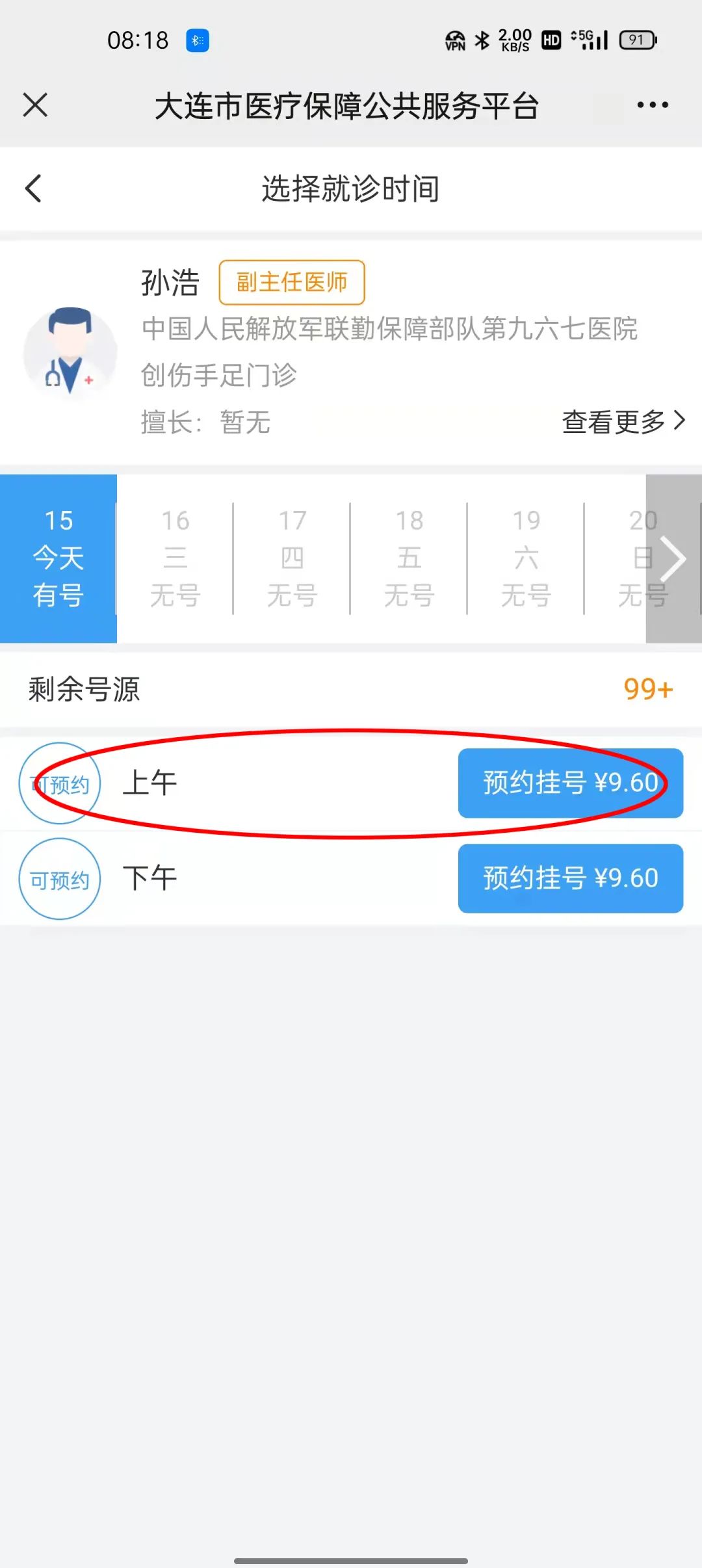Image resolution: width=702 pixels, height=1568 pixels.
Task: Show next dates with right arrow
Action: click(674, 559)
